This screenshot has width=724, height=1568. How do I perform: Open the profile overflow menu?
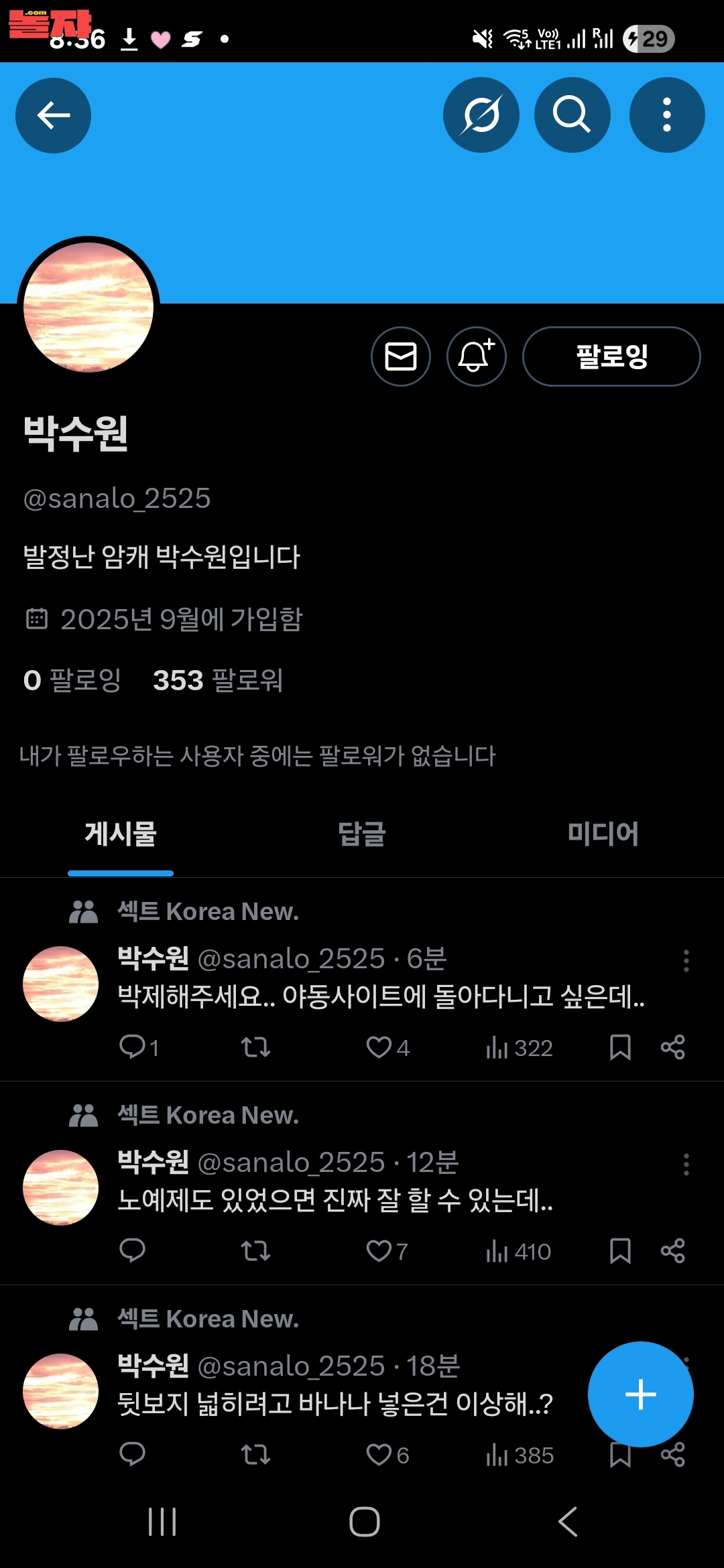666,115
